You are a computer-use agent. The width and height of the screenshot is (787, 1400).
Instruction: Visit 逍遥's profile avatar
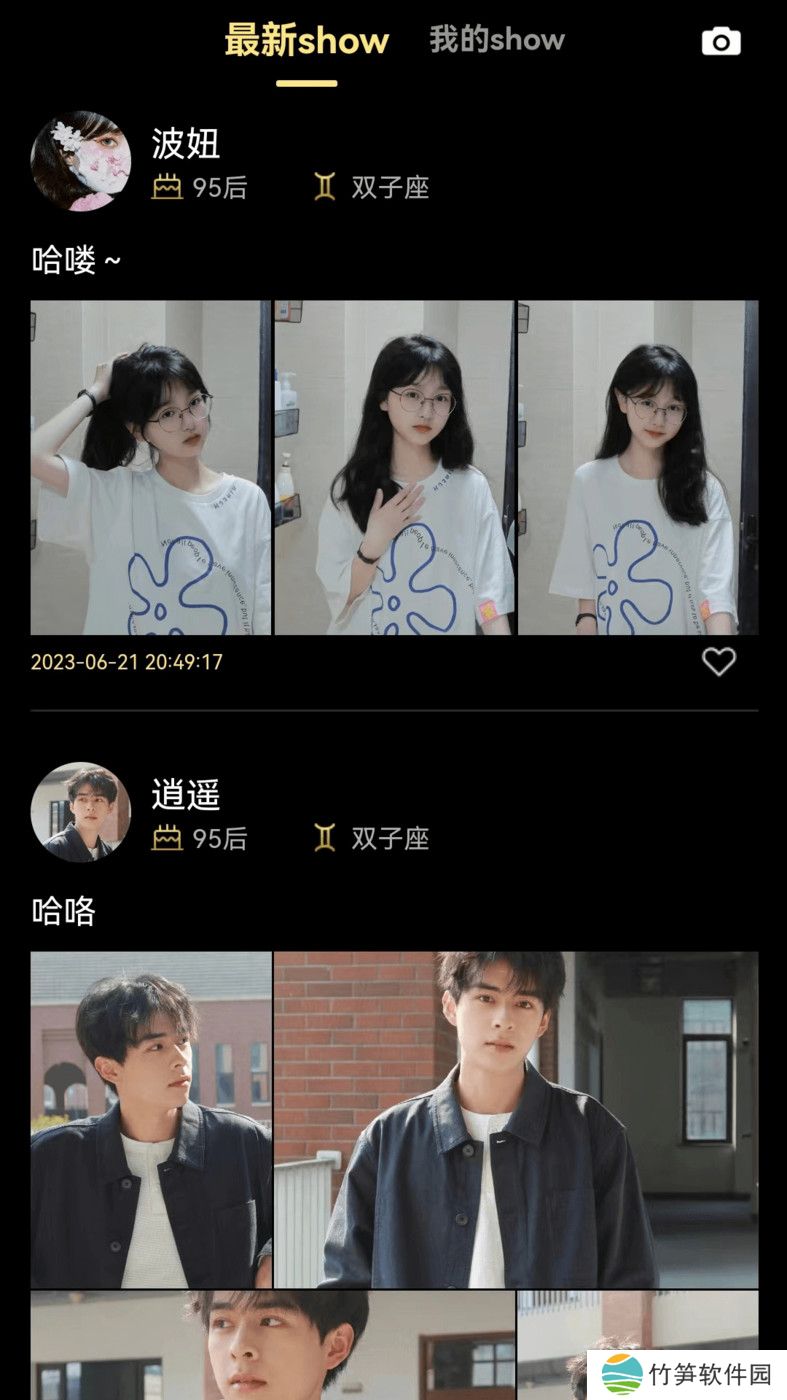(81, 812)
